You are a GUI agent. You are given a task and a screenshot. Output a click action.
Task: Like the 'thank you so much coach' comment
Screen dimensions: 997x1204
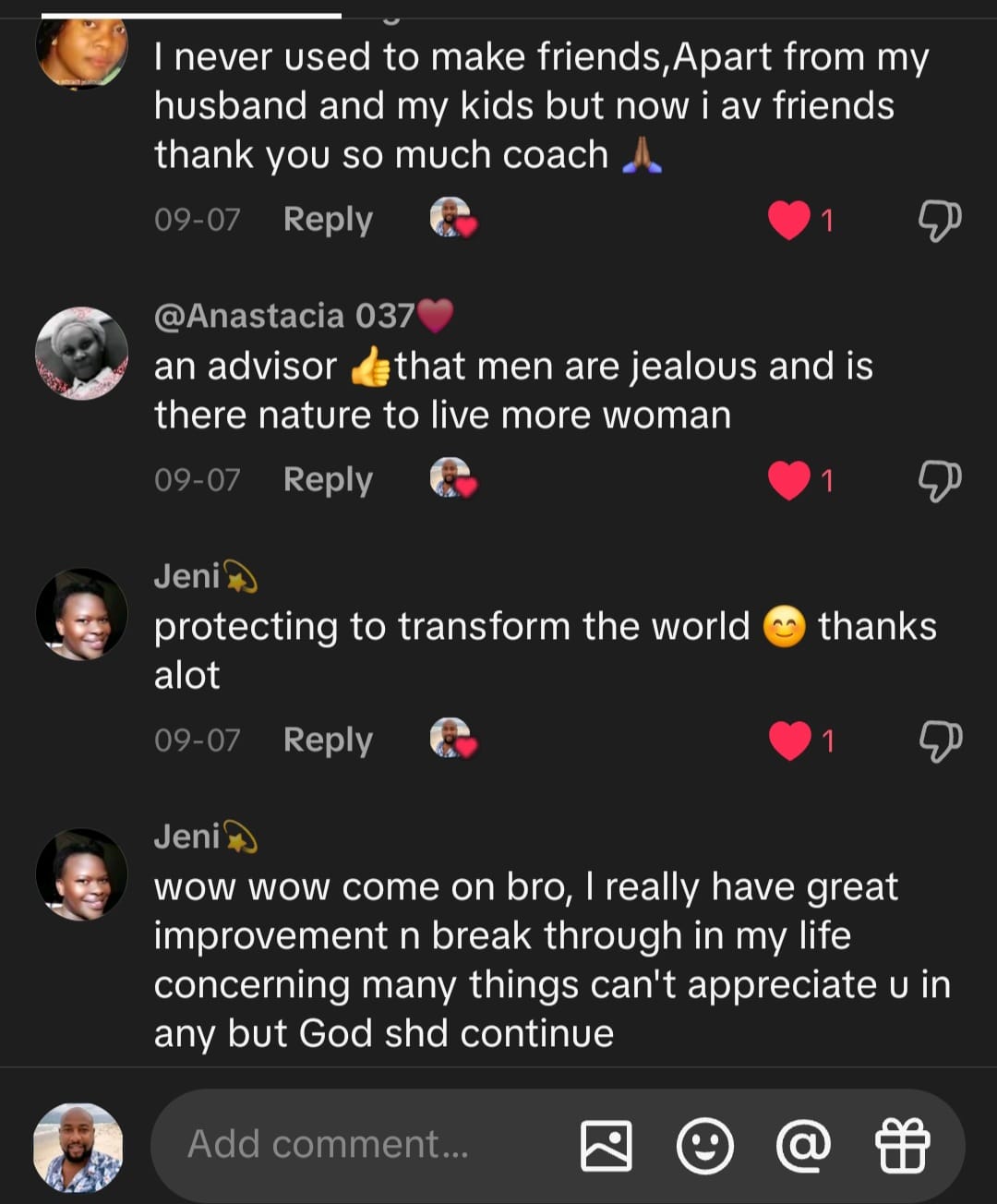pyautogui.click(x=788, y=220)
